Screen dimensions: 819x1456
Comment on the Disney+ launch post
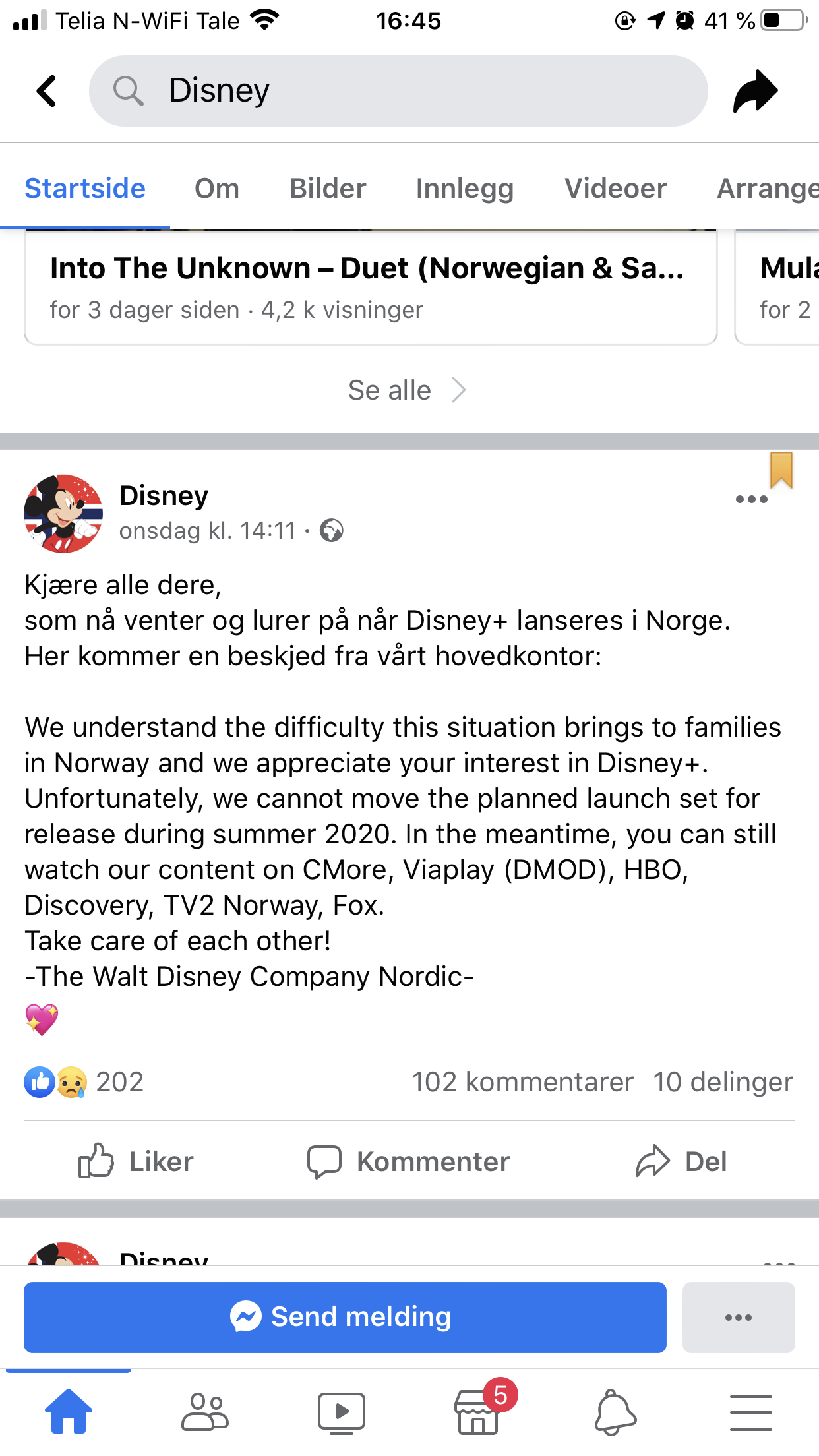(x=409, y=1161)
